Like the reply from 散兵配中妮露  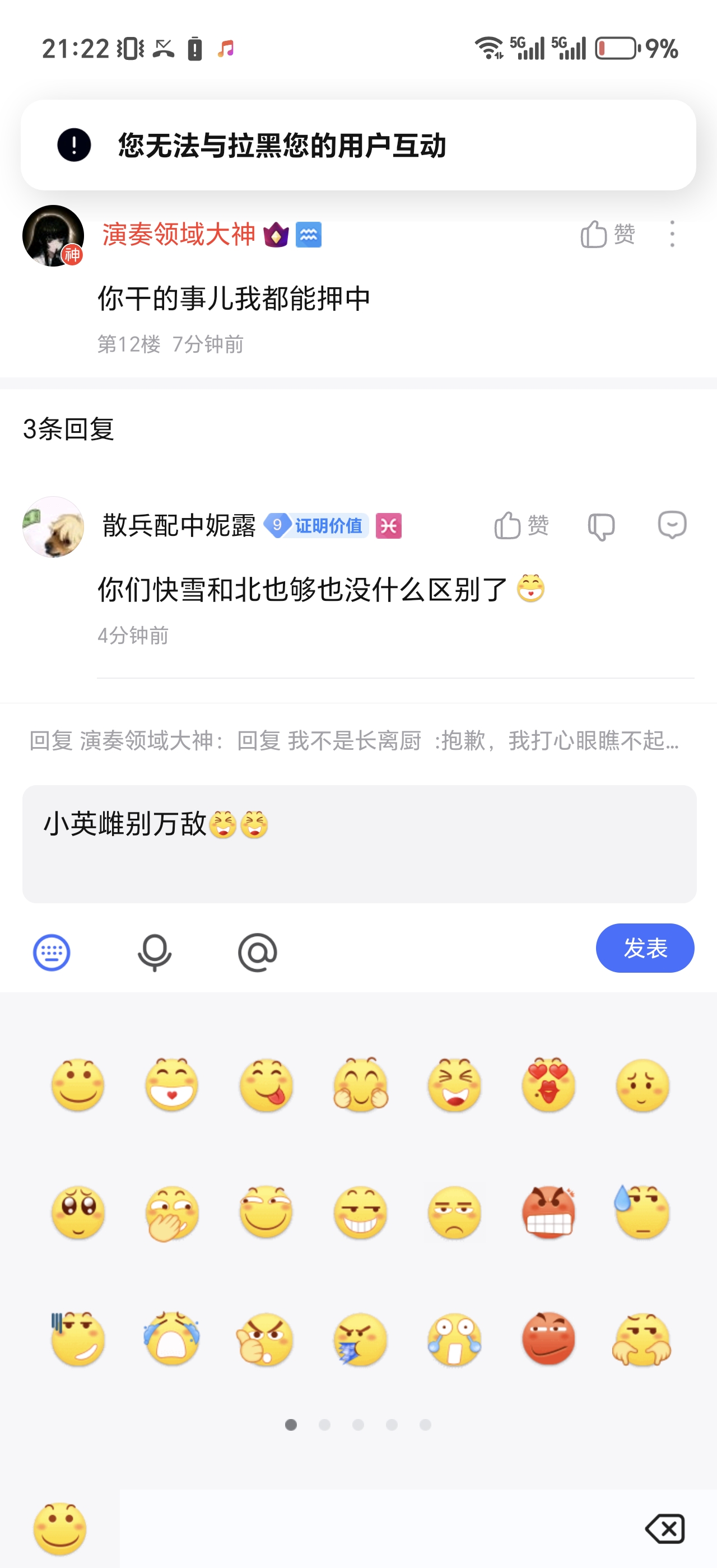click(x=521, y=525)
